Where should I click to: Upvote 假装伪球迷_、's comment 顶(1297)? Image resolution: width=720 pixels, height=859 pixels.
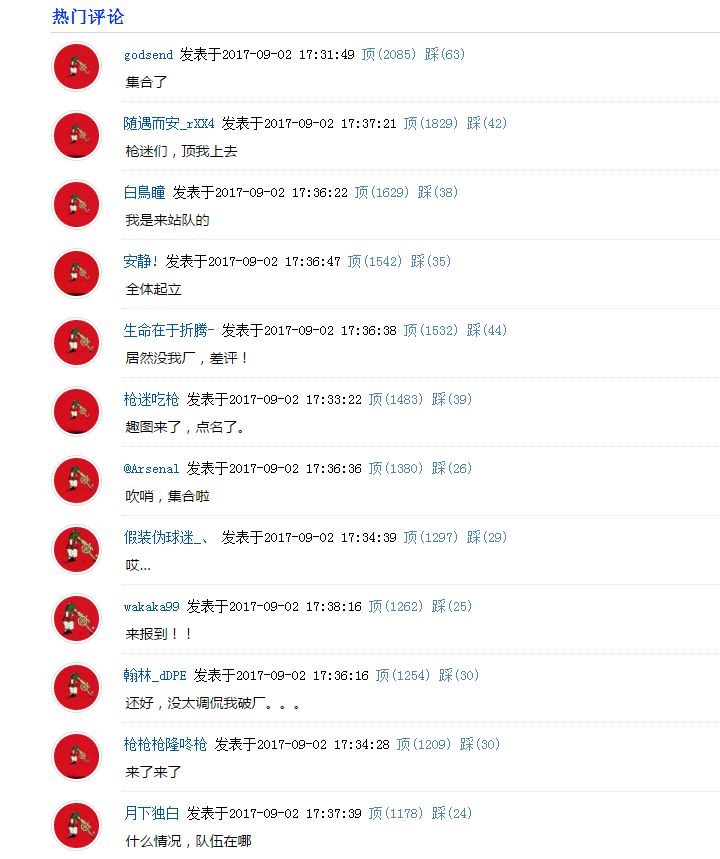pyautogui.click(x=430, y=538)
